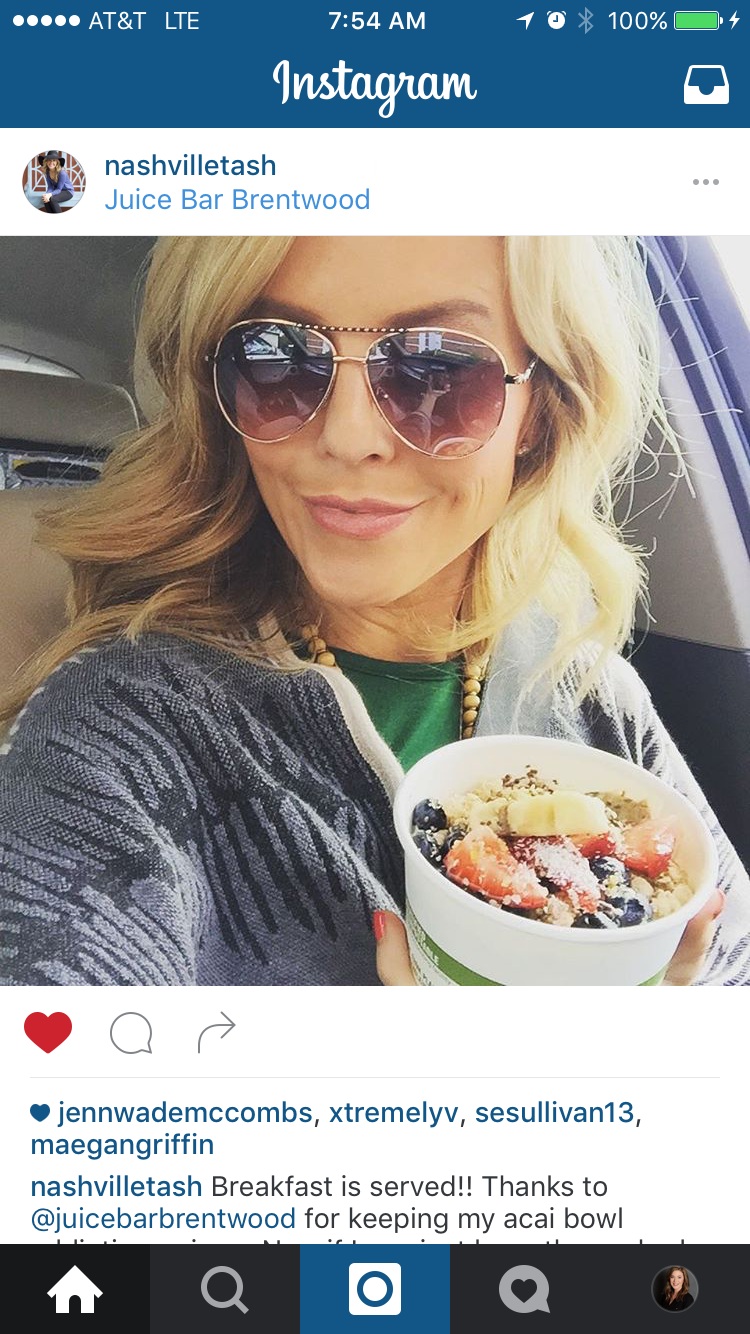
Task: Unlike the post with the red heart
Action: (48, 1032)
